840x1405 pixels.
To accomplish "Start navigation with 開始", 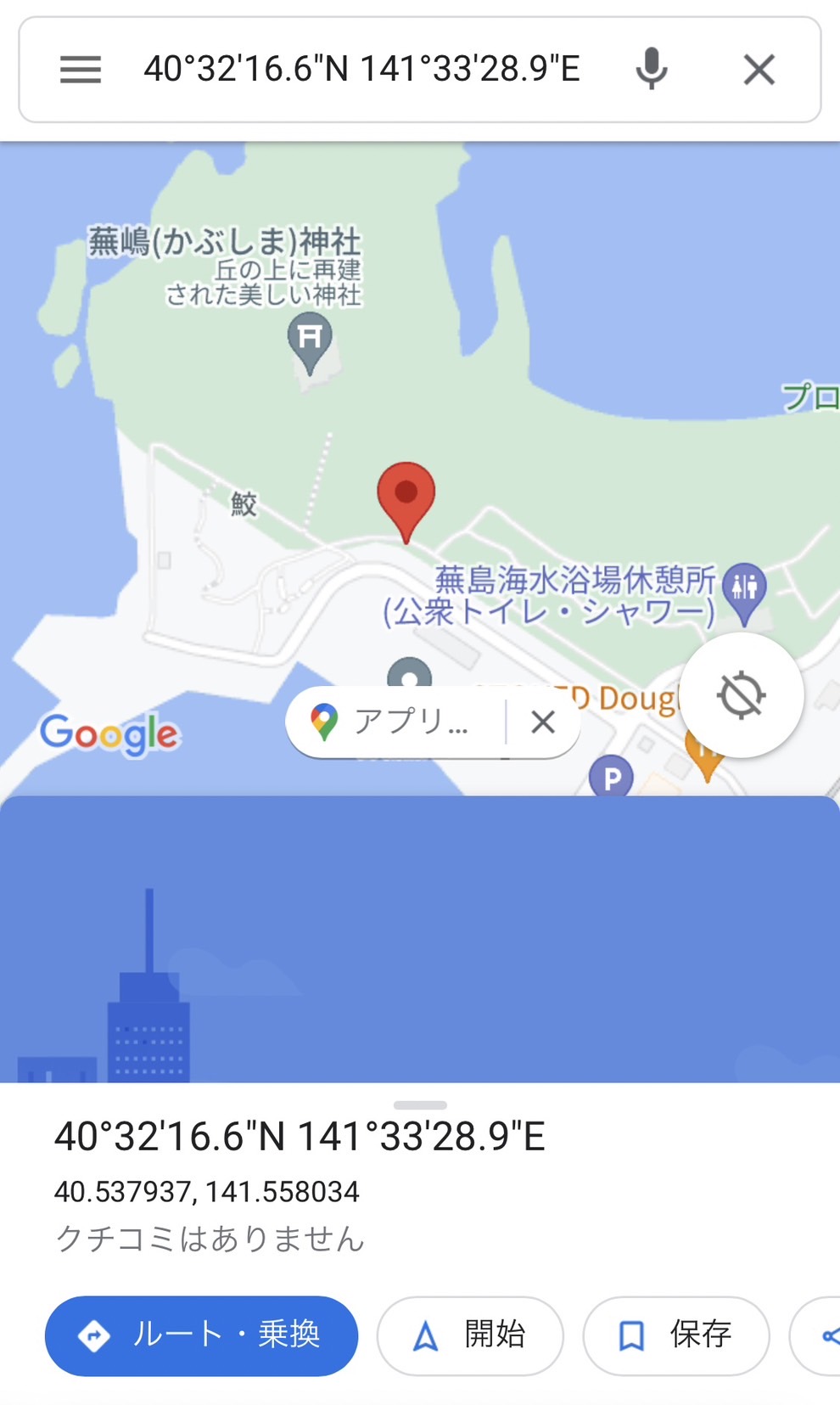I will coord(470,1335).
